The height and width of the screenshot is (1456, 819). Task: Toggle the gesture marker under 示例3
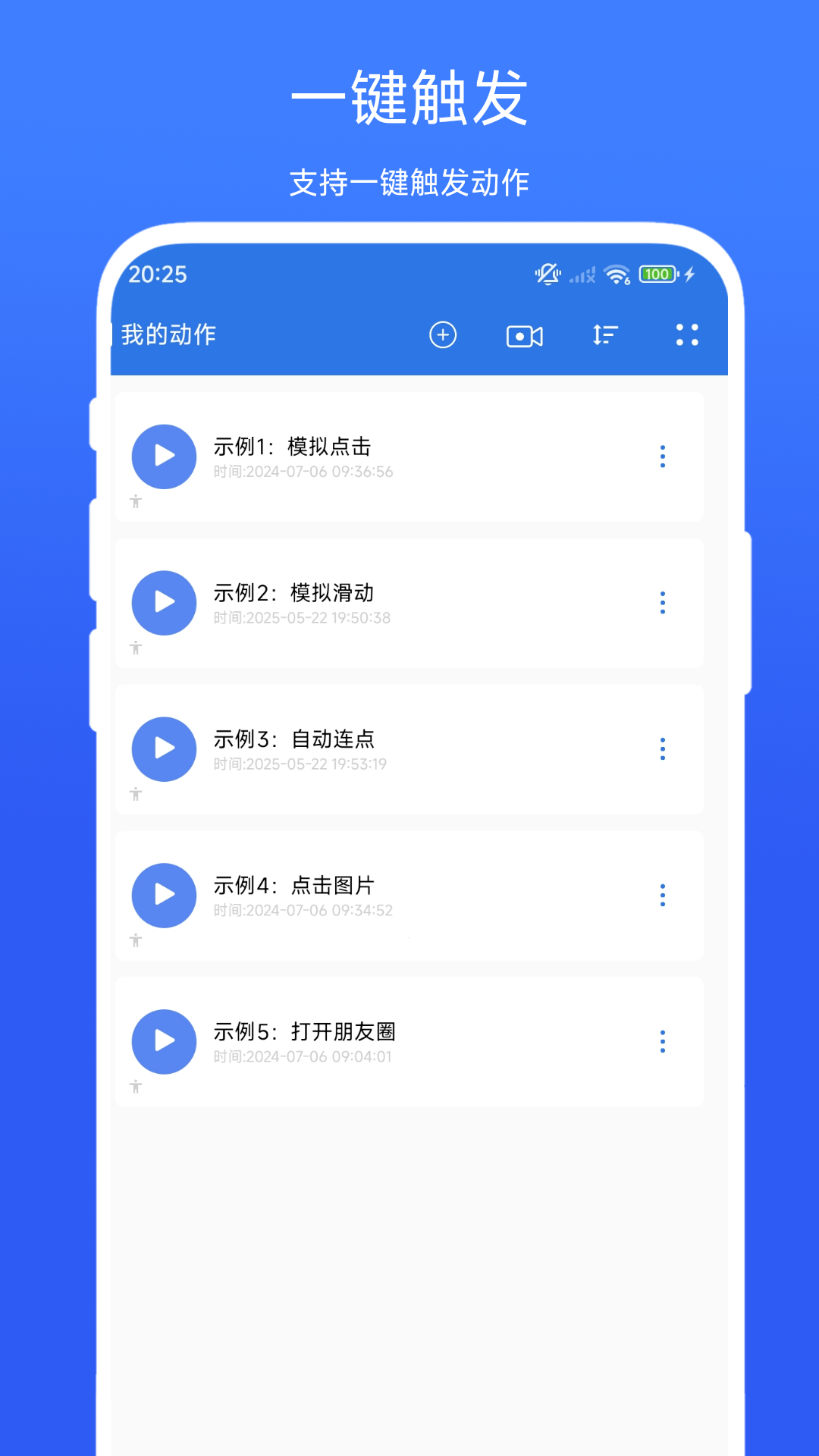click(x=136, y=795)
